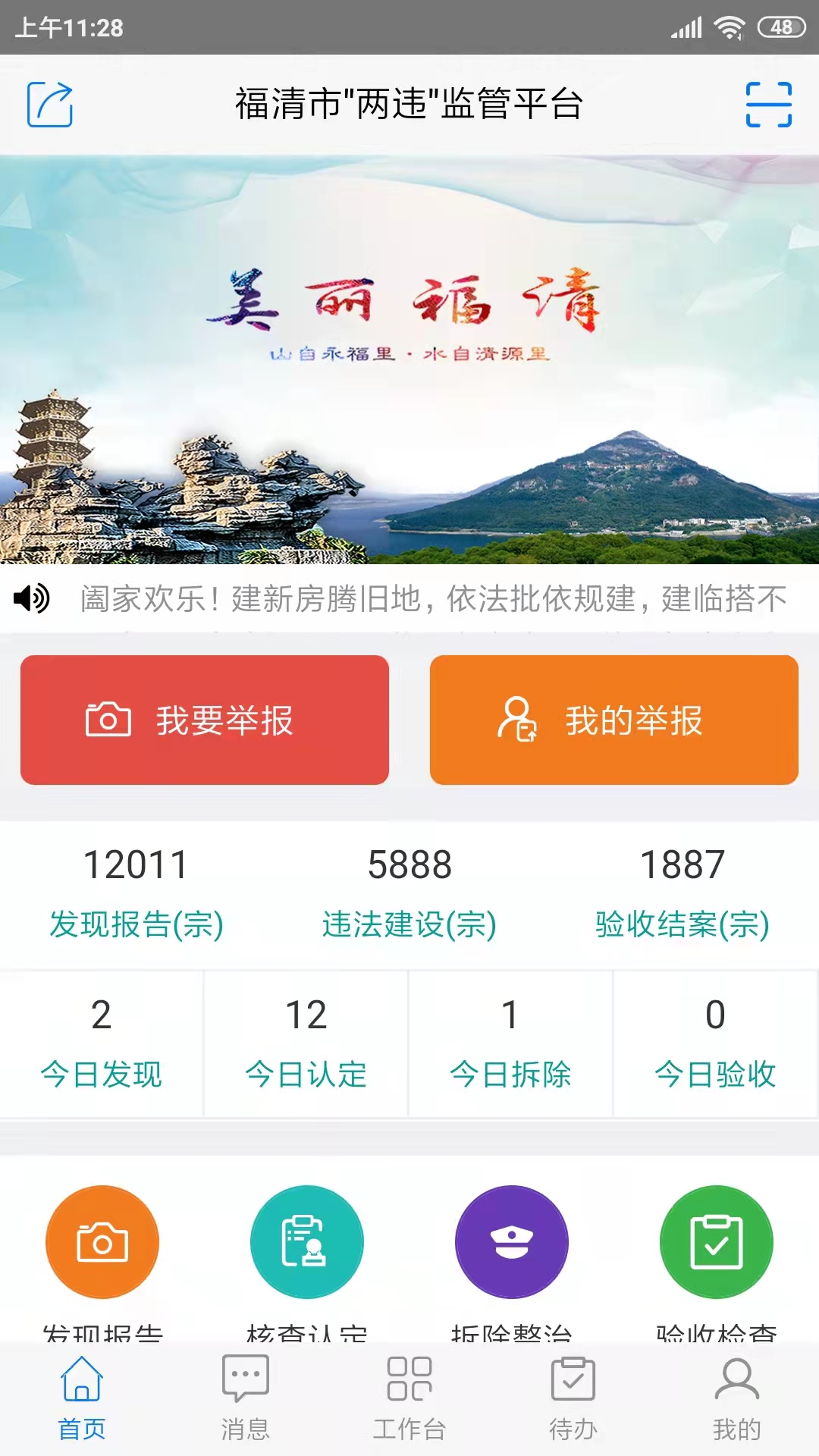View 今日拆除 count tile
819x1456 pixels.
click(x=511, y=1043)
